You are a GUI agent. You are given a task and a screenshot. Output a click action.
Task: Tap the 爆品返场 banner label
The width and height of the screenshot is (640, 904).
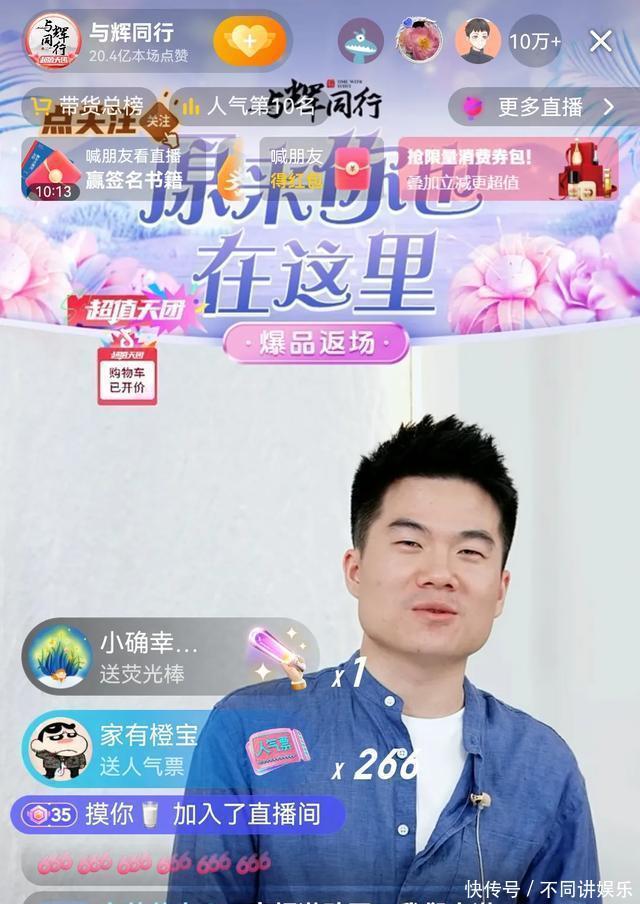[315, 343]
